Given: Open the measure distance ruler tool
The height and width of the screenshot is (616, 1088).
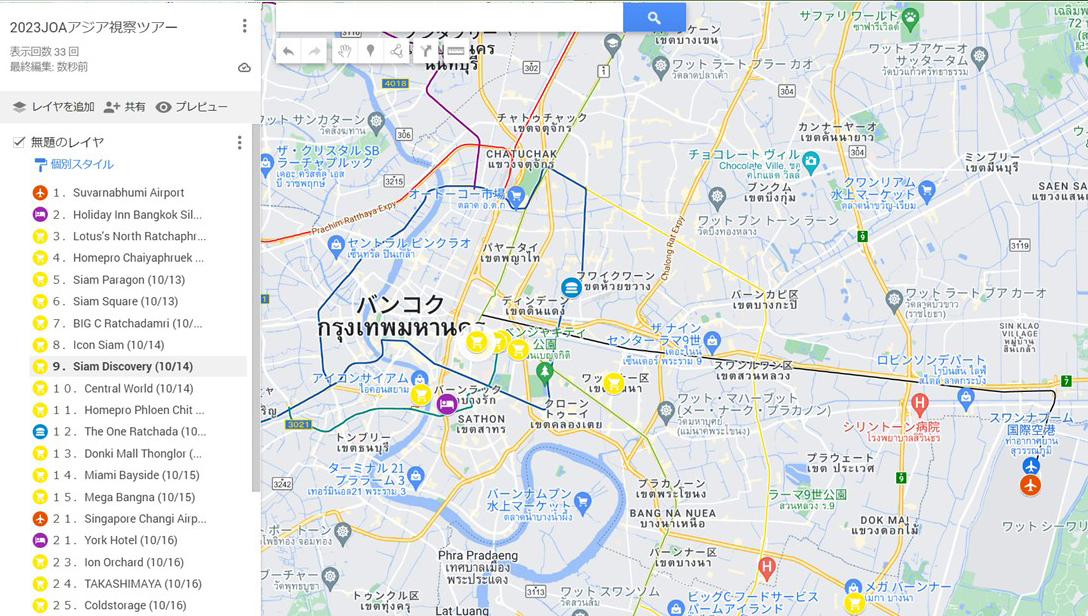Looking at the screenshot, I should 455,51.
